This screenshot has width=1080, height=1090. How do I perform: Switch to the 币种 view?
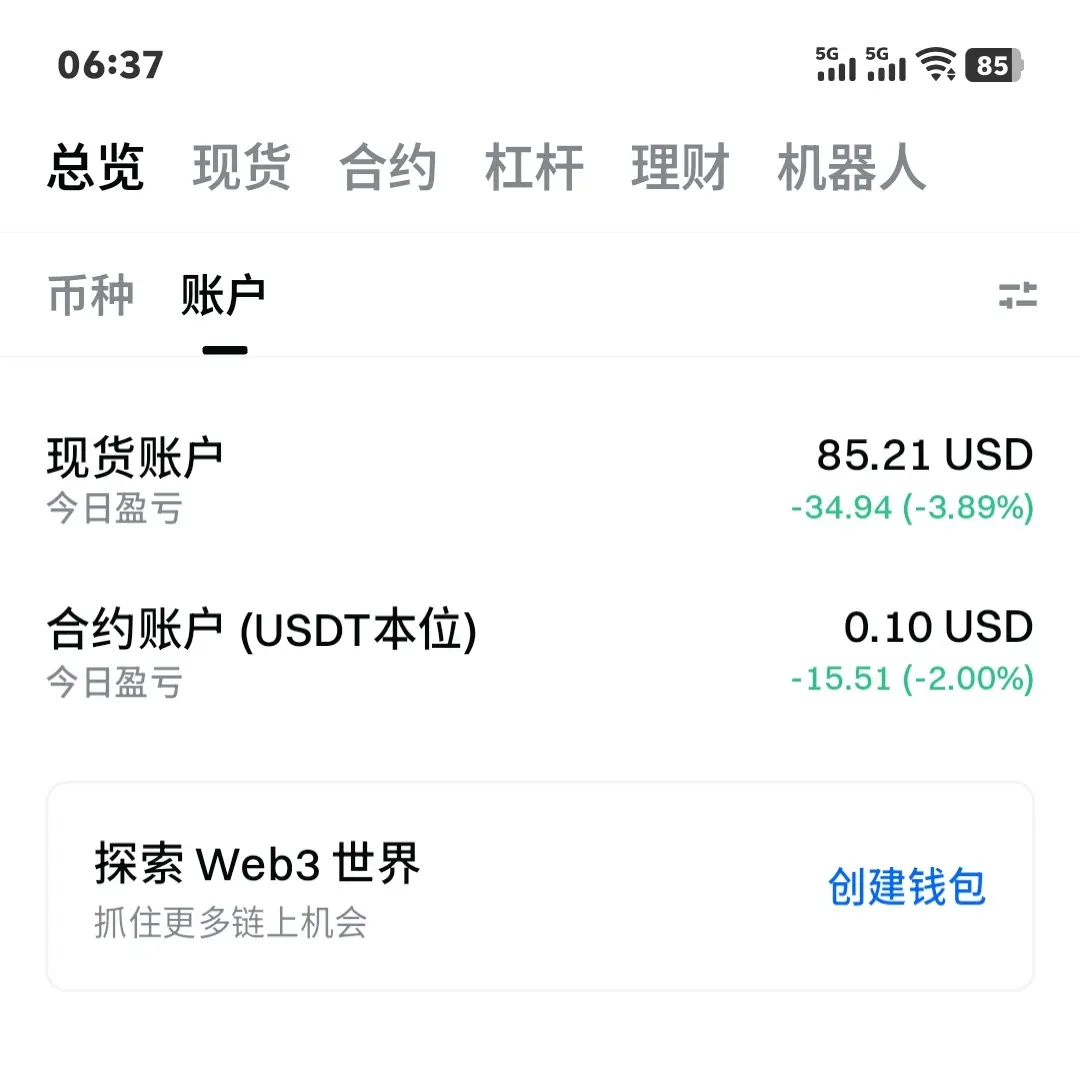click(90, 295)
